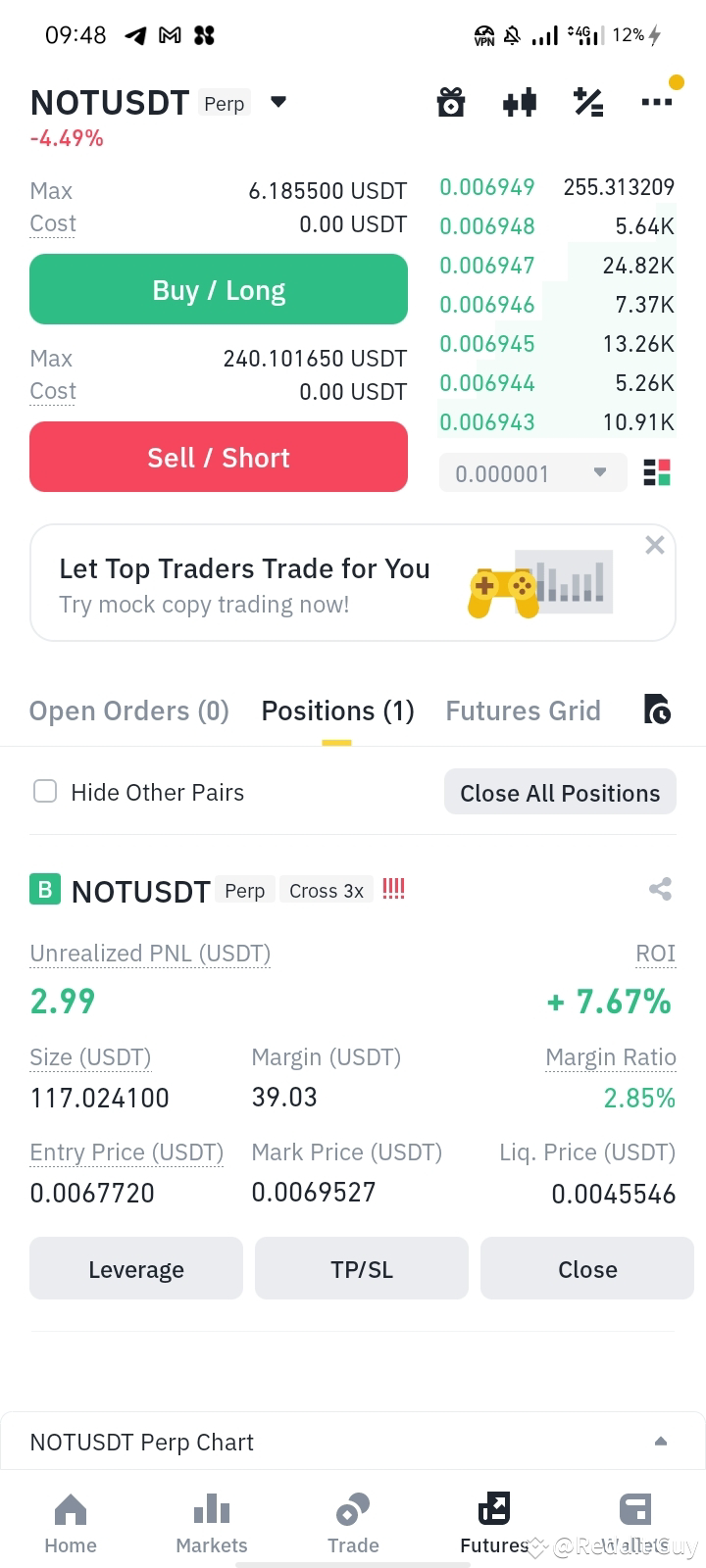Change the order book layout view
Screen dimensions: 706x1568
[657, 472]
